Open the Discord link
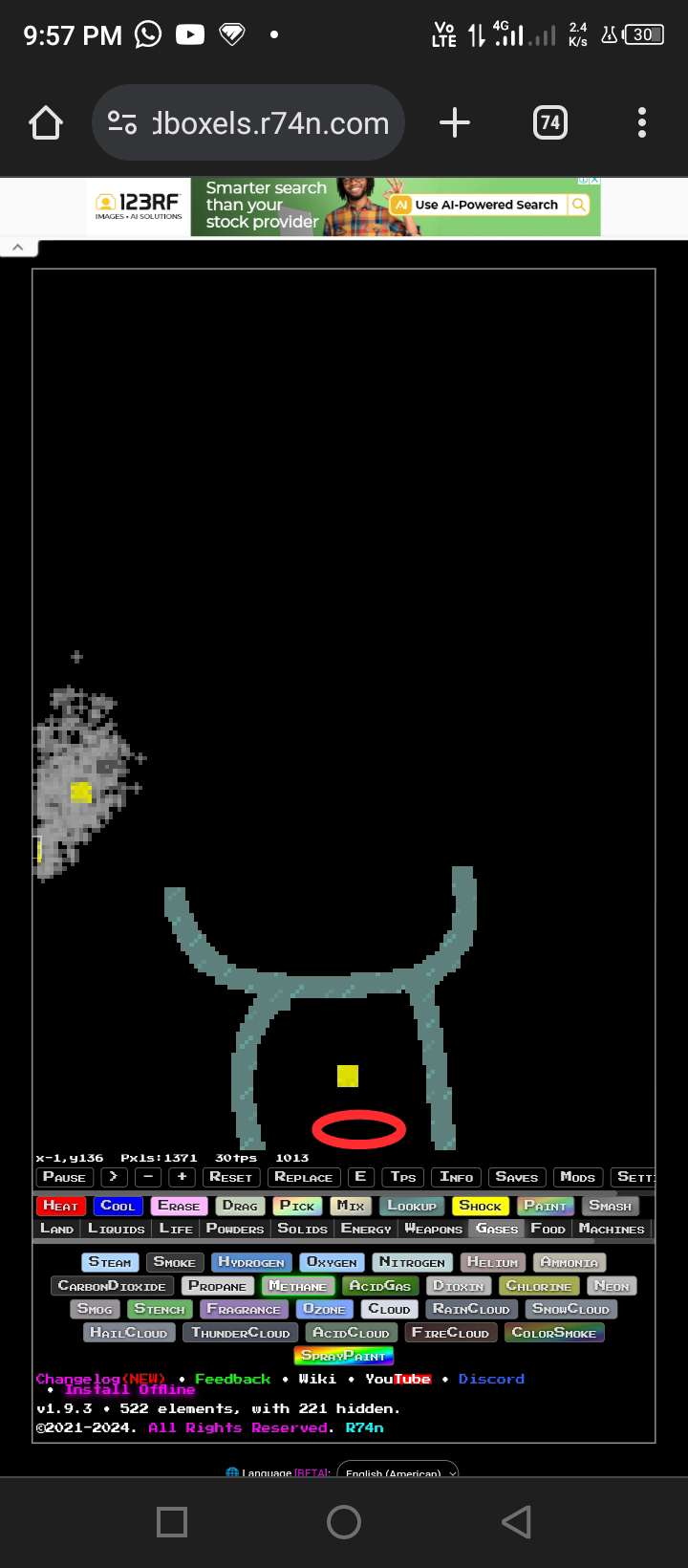This screenshot has height=1568, width=688. 491,1379
